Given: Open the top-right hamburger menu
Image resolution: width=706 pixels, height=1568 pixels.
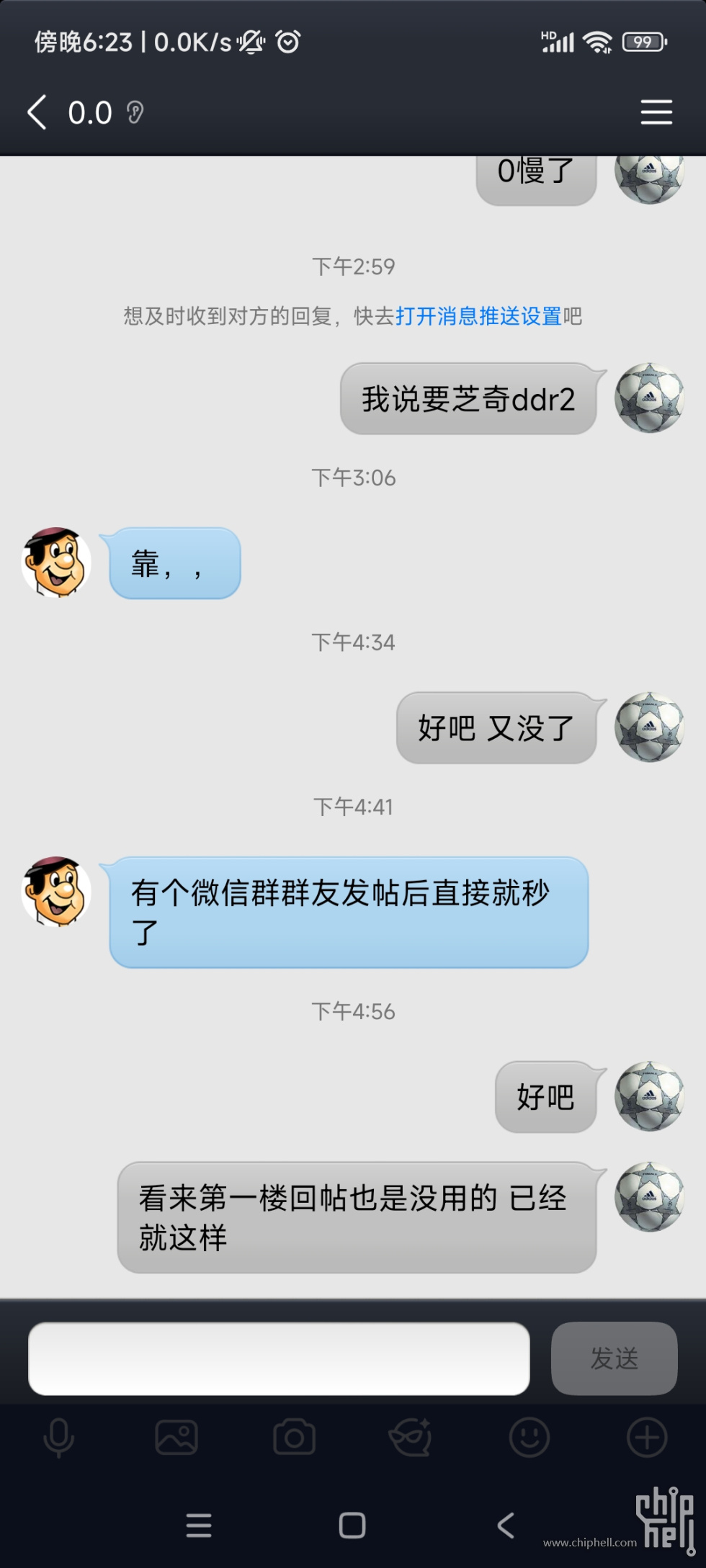Looking at the screenshot, I should point(656,112).
